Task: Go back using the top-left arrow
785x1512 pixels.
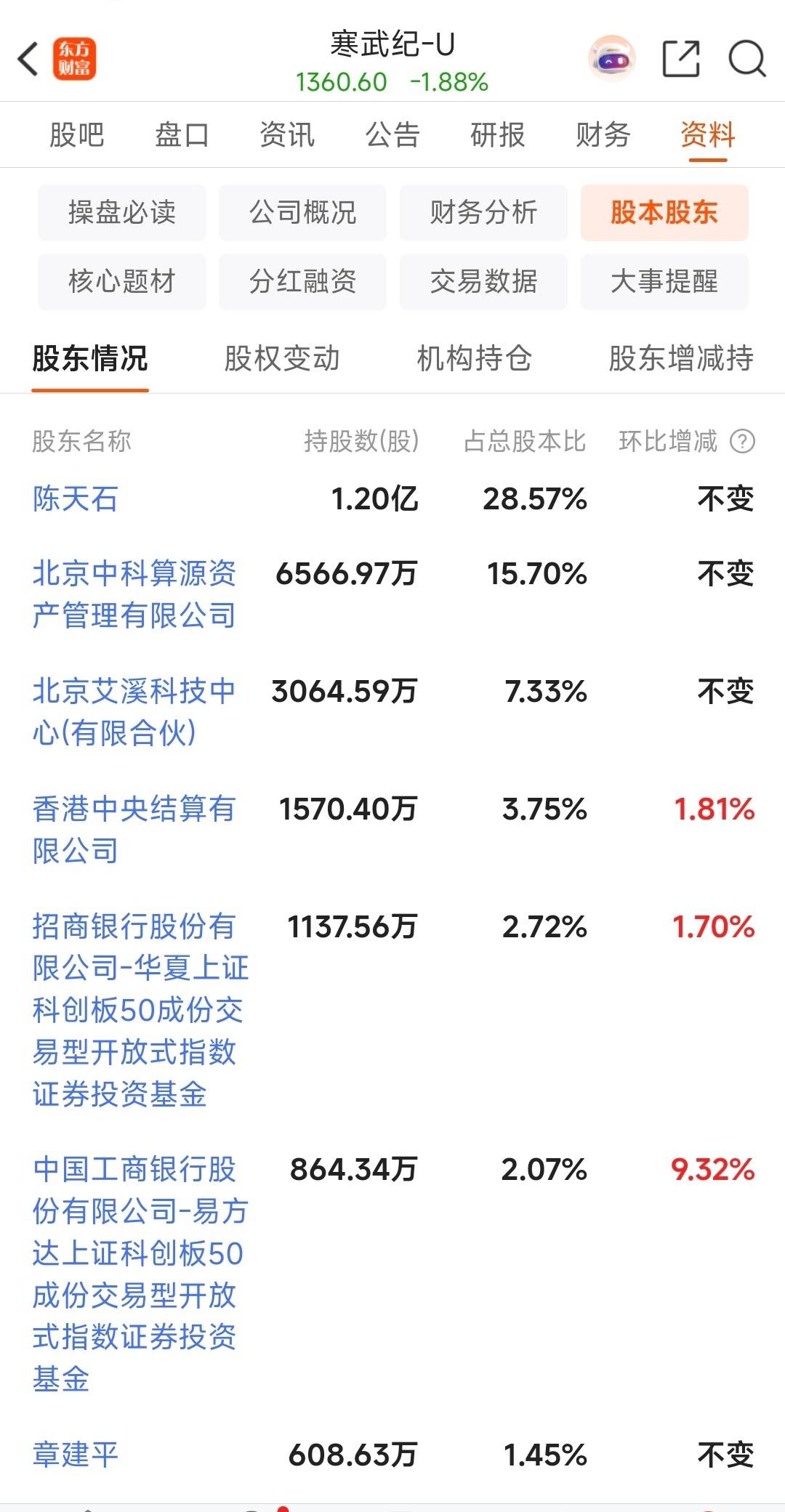Action: click(29, 60)
